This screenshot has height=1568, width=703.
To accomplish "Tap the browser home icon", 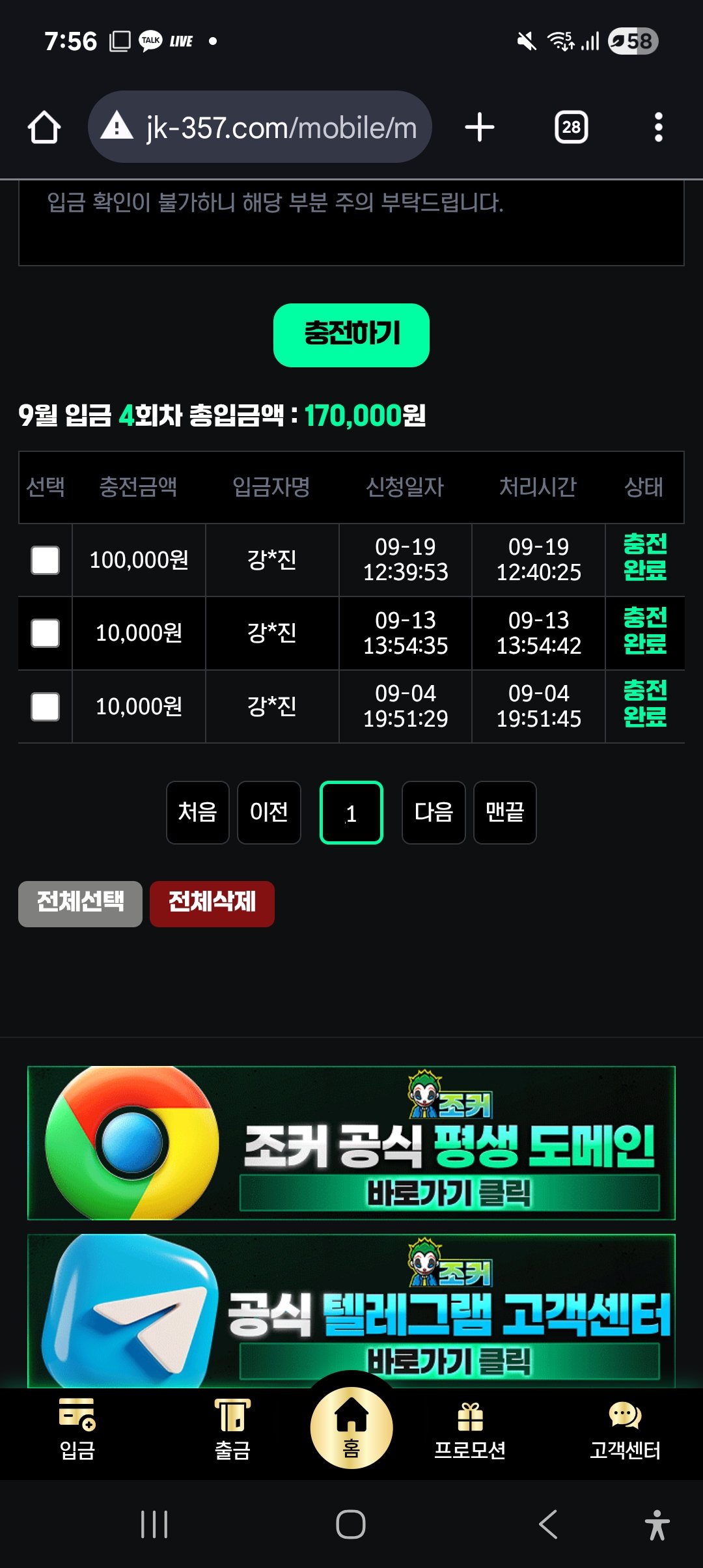I will click(x=44, y=127).
